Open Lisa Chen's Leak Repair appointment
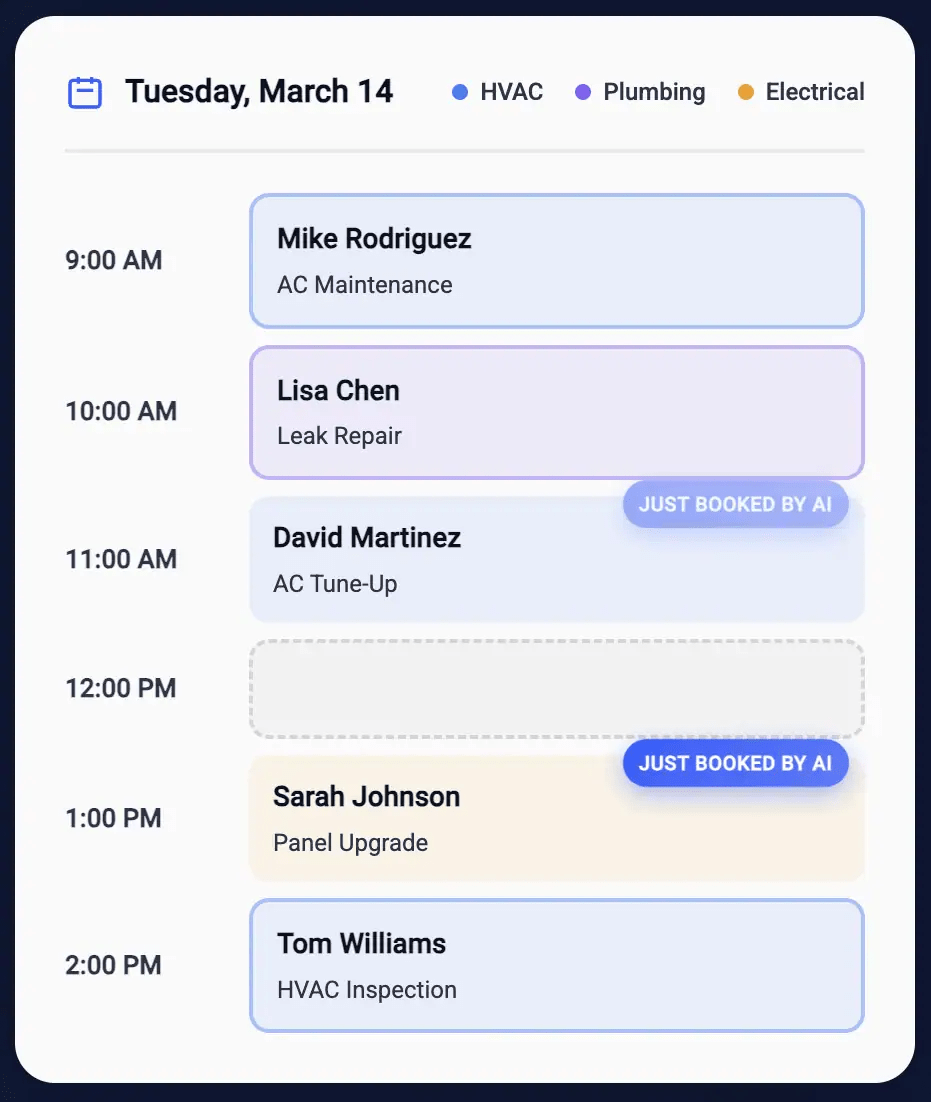The height and width of the screenshot is (1102, 931). tap(557, 412)
